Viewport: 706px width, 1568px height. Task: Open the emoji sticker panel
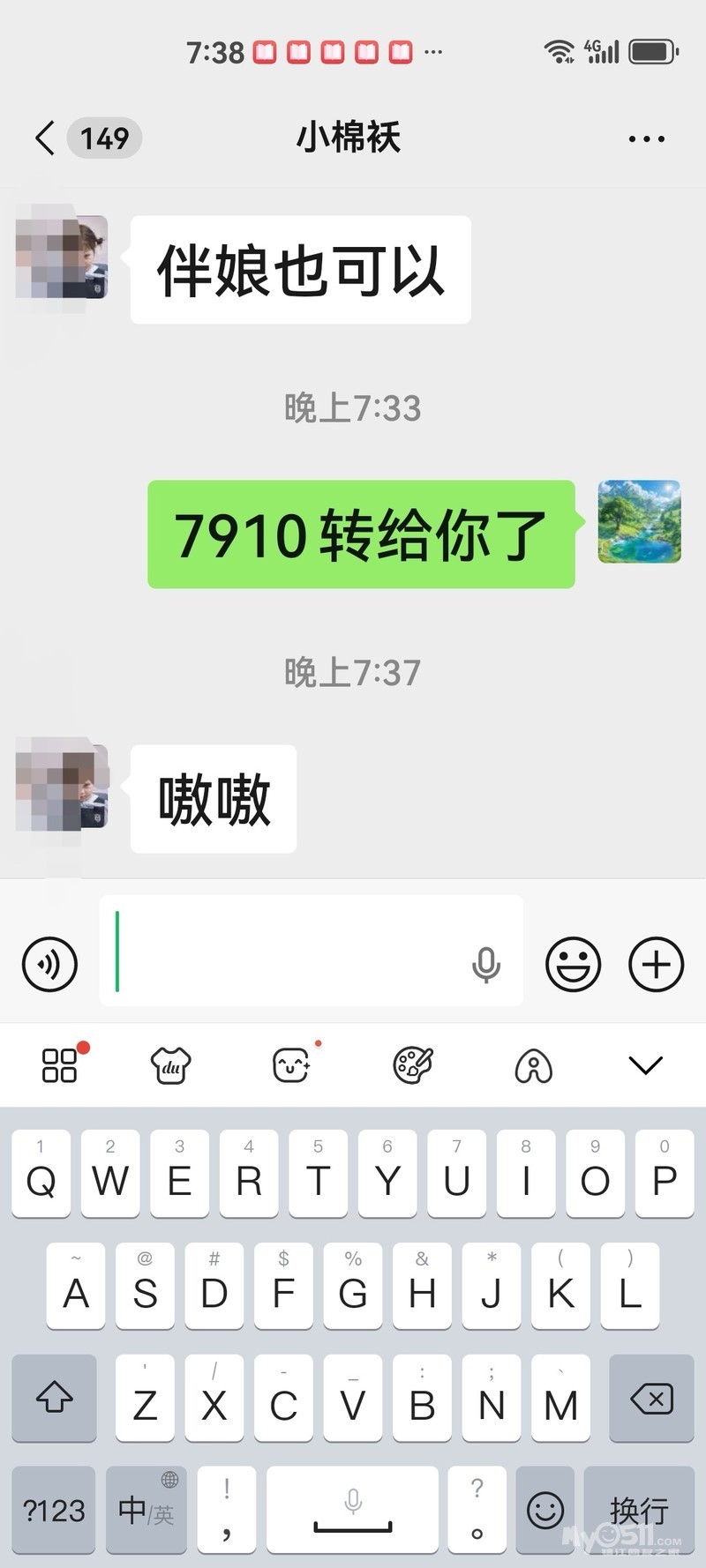coord(573,964)
